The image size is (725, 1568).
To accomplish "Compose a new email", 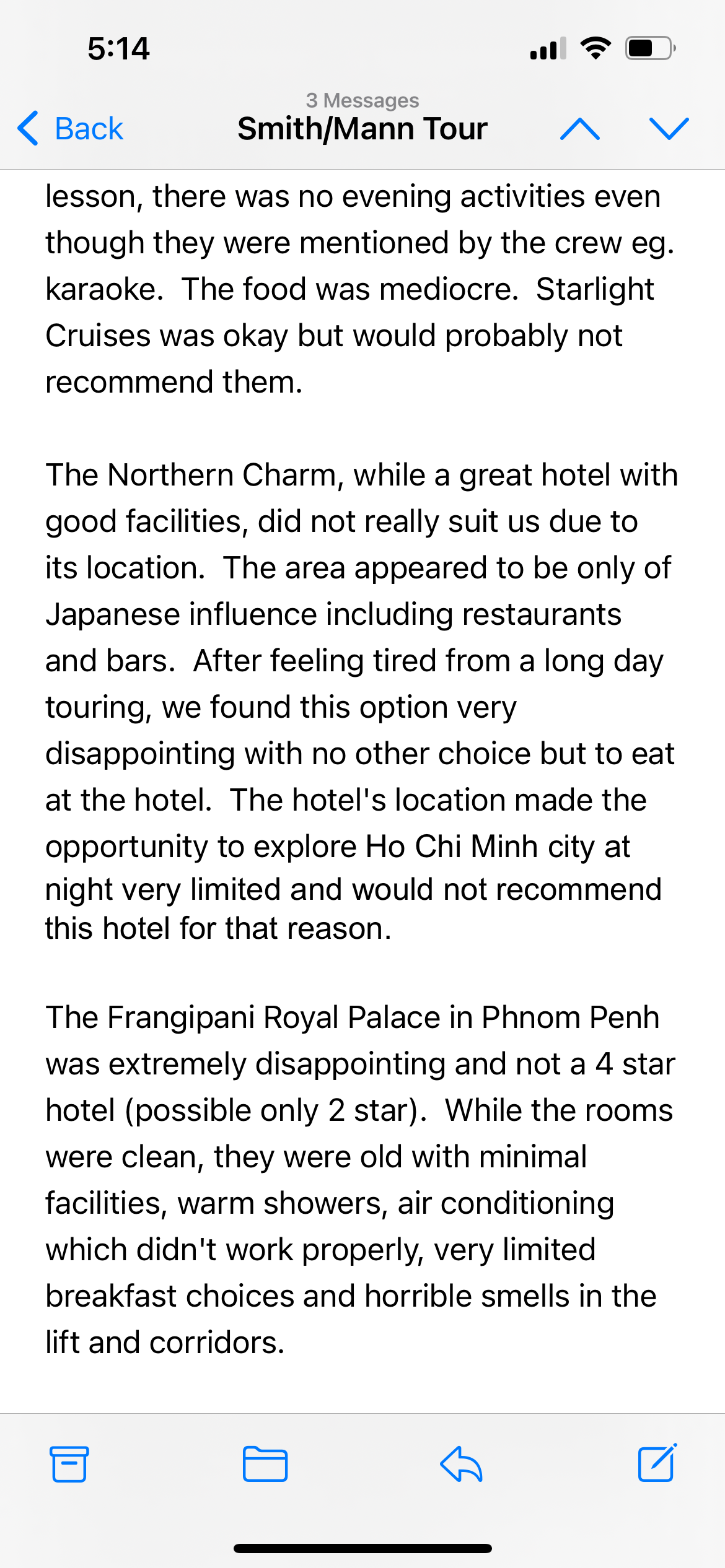I will click(x=657, y=1464).
